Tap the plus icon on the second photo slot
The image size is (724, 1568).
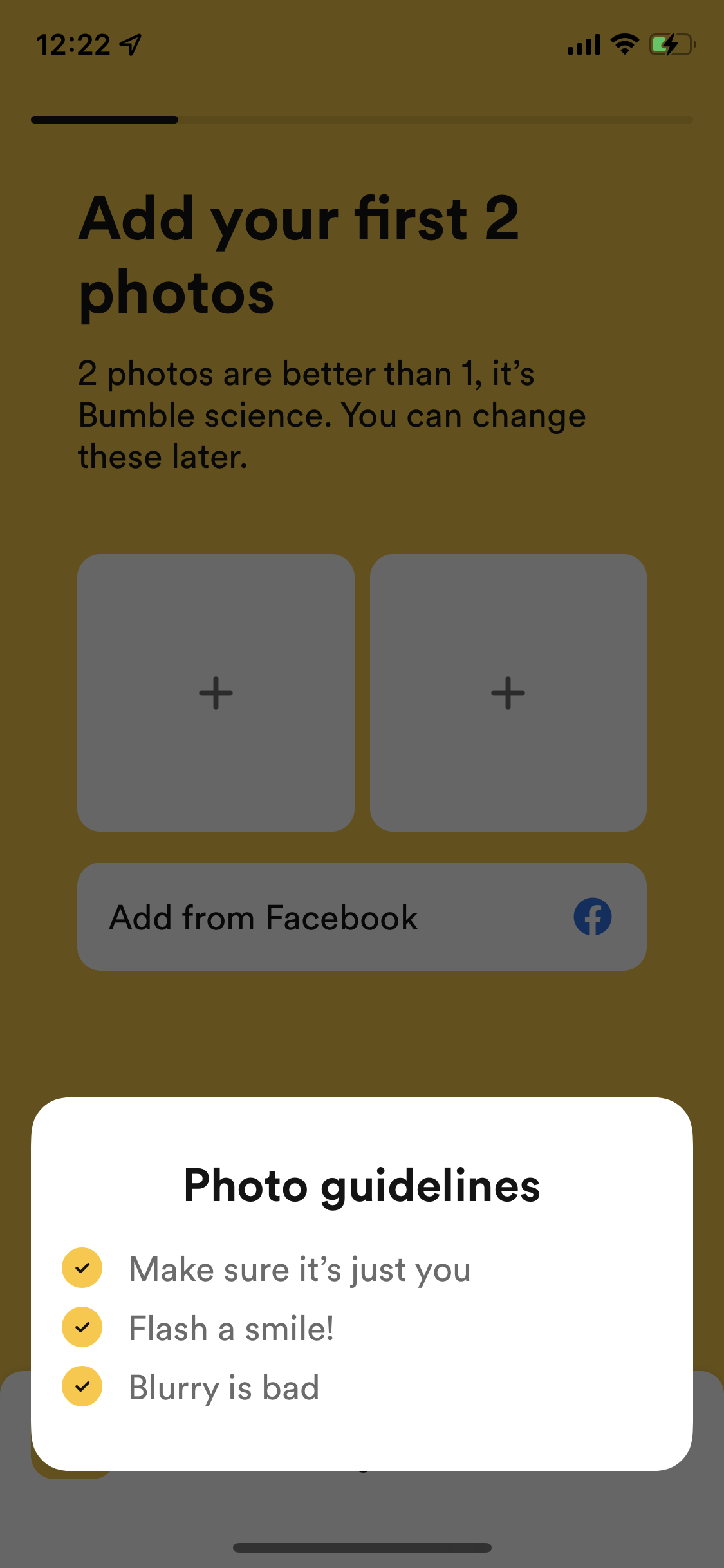click(508, 693)
